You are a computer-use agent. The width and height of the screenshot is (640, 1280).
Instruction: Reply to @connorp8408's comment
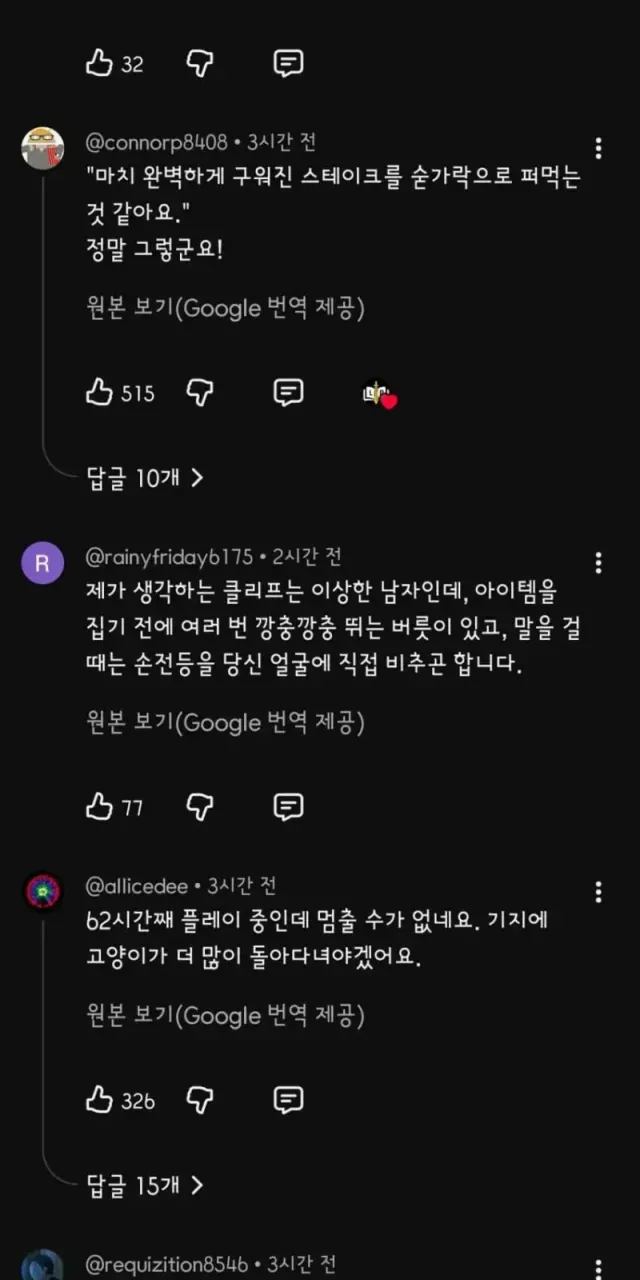point(288,393)
